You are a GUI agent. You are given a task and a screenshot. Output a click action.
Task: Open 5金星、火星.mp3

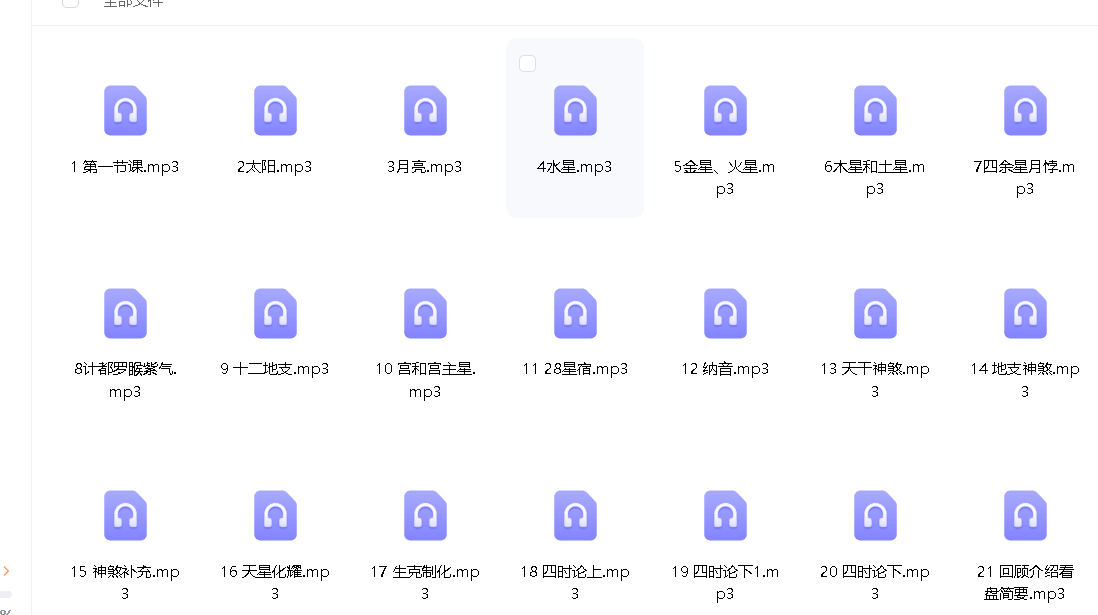[725, 111]
